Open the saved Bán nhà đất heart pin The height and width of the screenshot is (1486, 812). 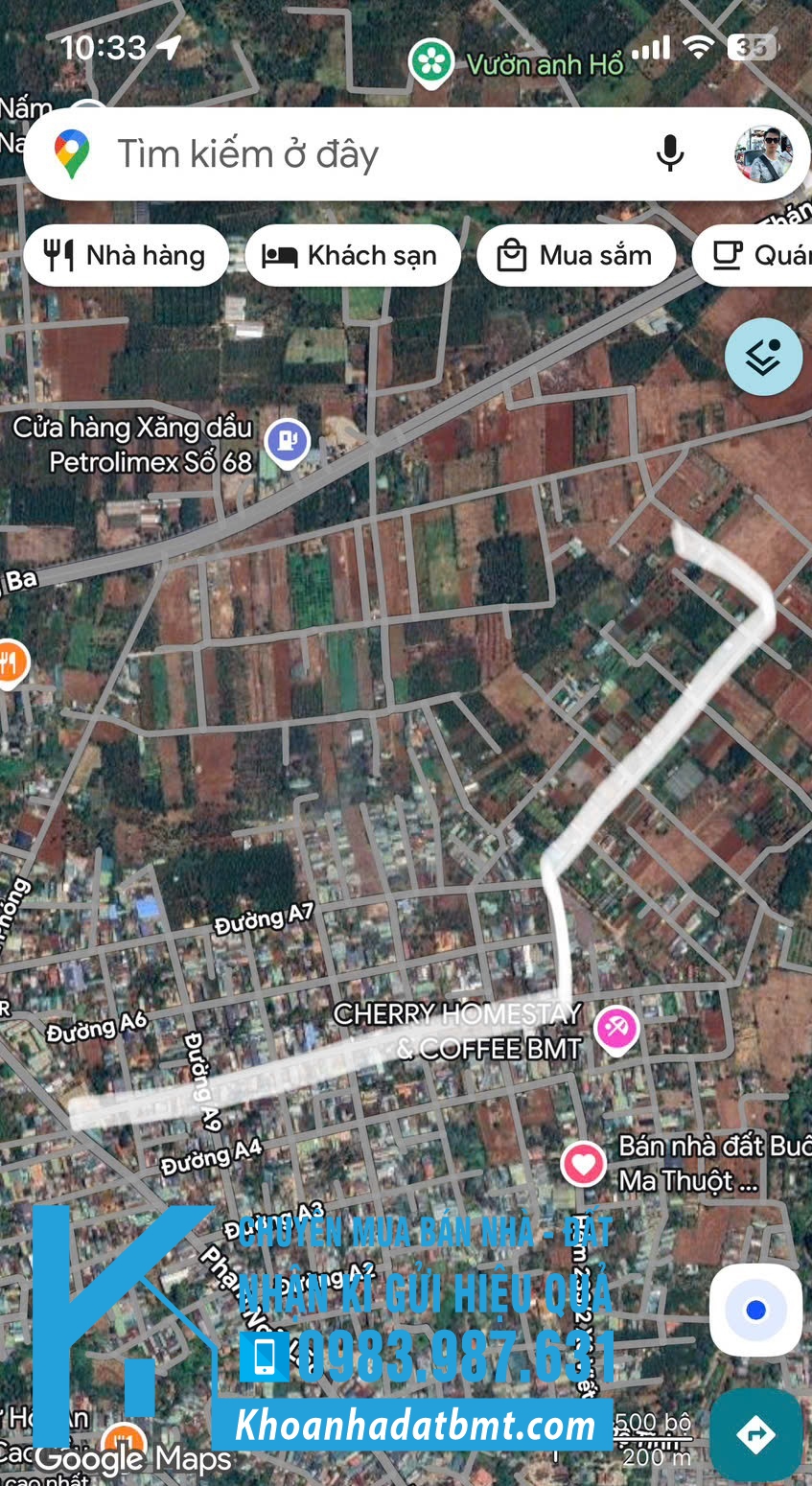(x=583, y=1165)
